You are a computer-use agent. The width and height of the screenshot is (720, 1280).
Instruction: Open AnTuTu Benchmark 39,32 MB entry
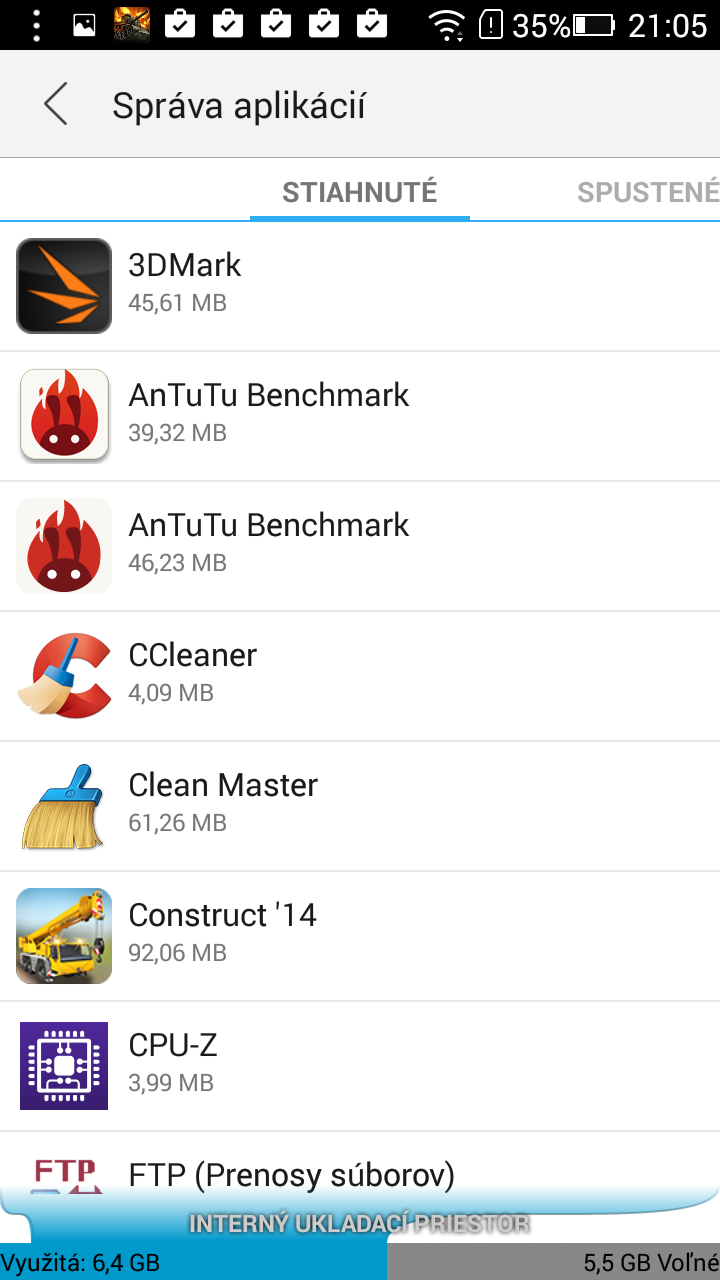point(360,415)
